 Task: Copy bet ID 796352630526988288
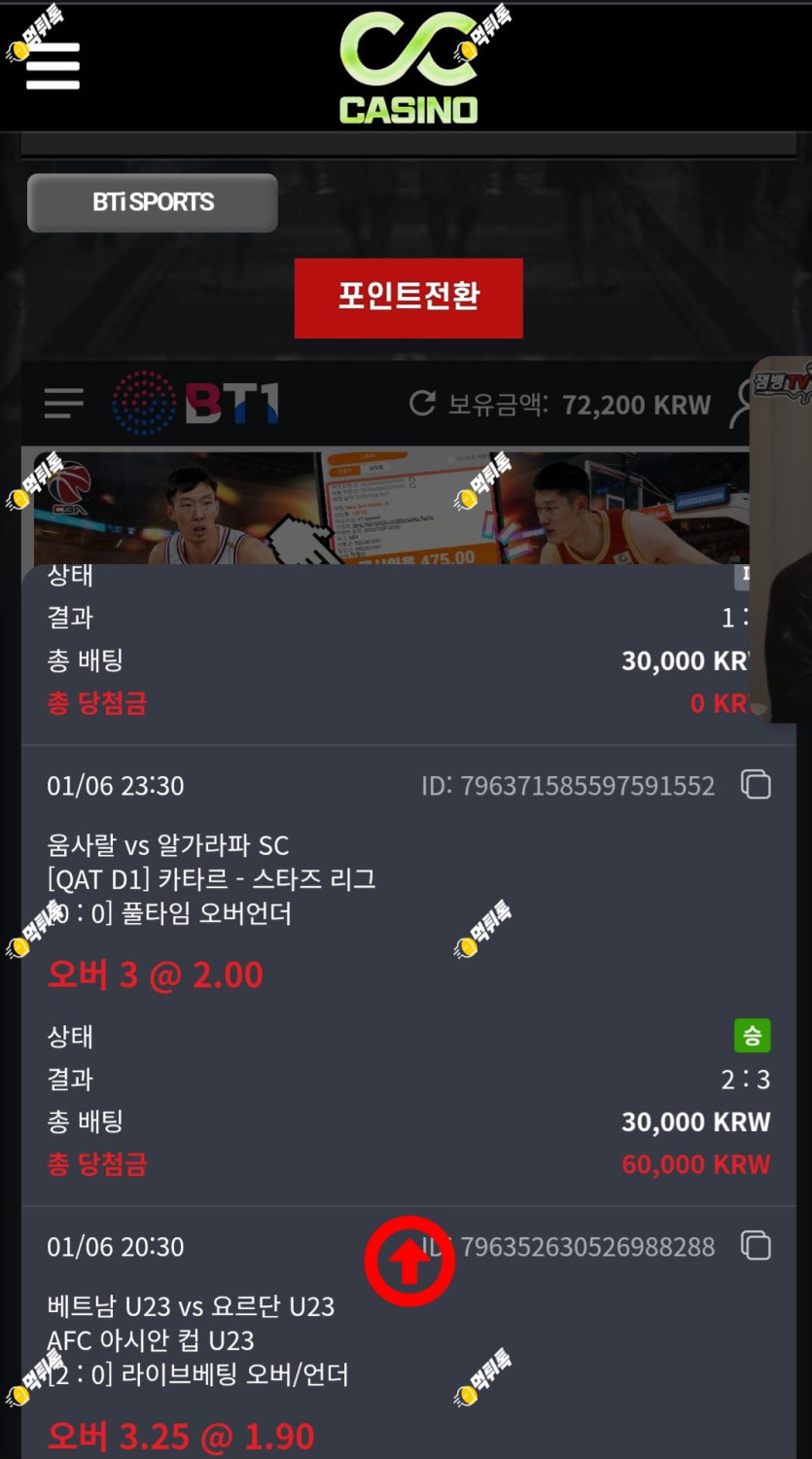756,1245
